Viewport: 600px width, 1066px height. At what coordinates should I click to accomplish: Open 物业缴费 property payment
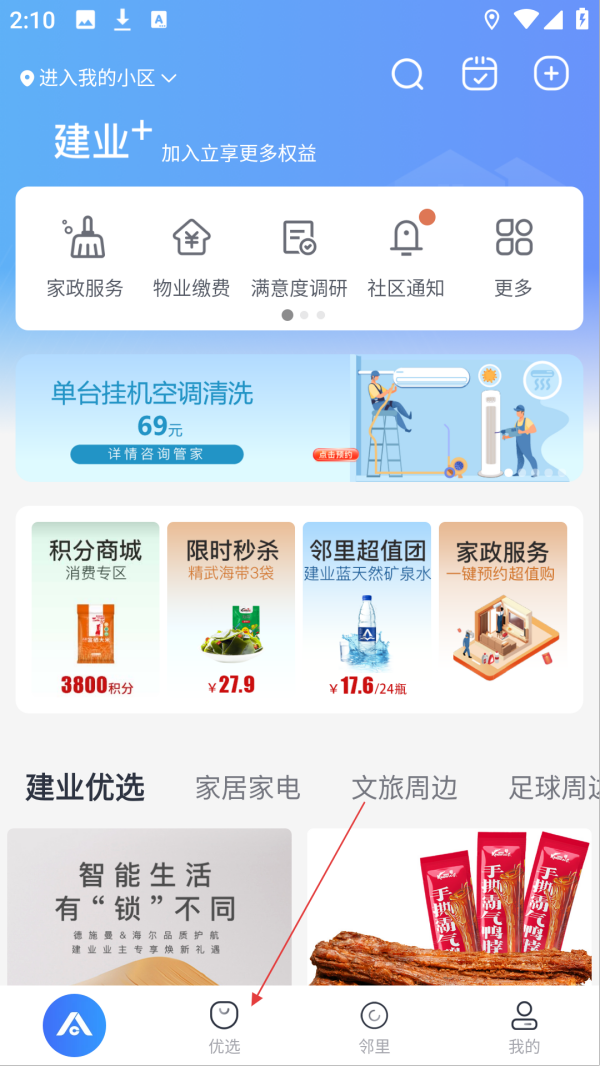pos(192,256)
